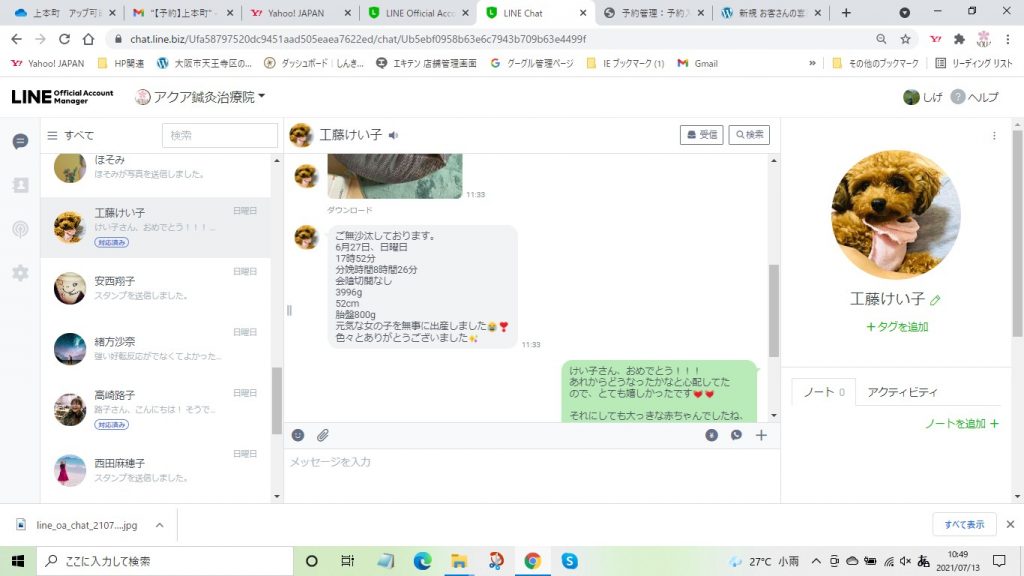Add a note with ノートを追加
Viewport: 1024px width, 576px height.
tap(961, 424)
